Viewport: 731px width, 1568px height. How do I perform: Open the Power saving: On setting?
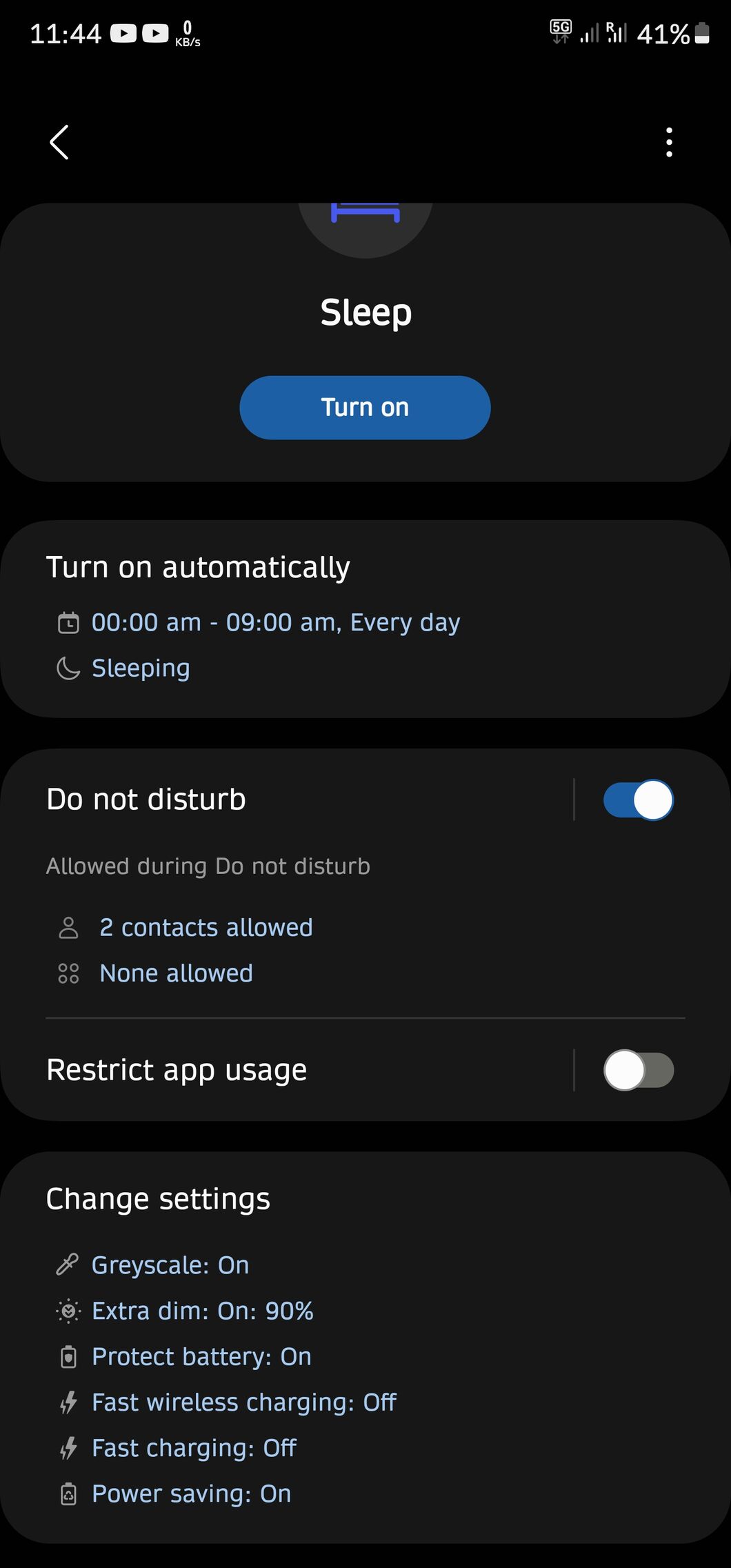191,1493
